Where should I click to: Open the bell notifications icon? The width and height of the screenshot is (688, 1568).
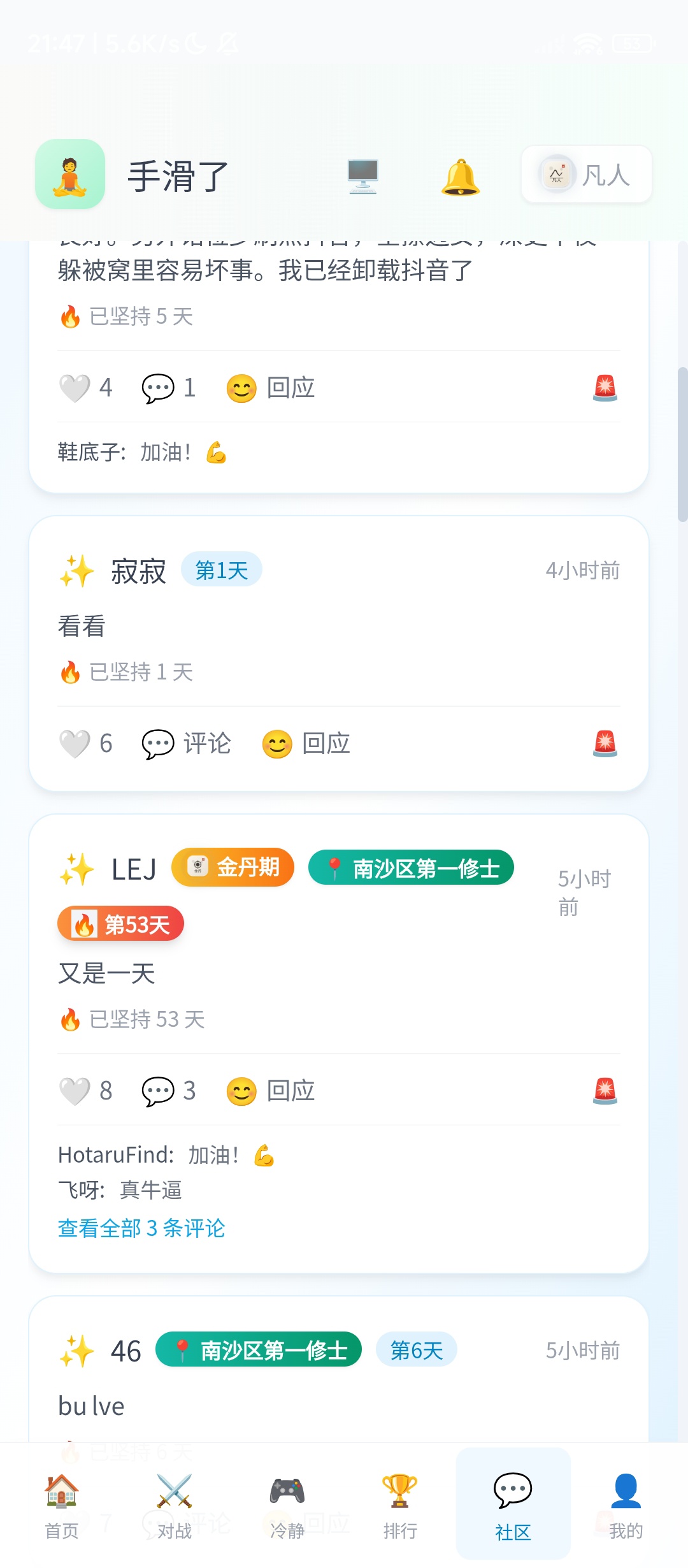460,176
